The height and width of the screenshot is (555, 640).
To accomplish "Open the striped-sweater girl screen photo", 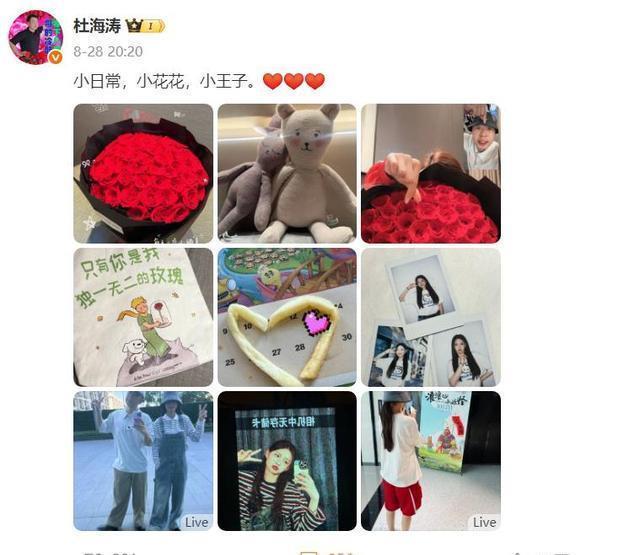I will (x=287, y=460).
